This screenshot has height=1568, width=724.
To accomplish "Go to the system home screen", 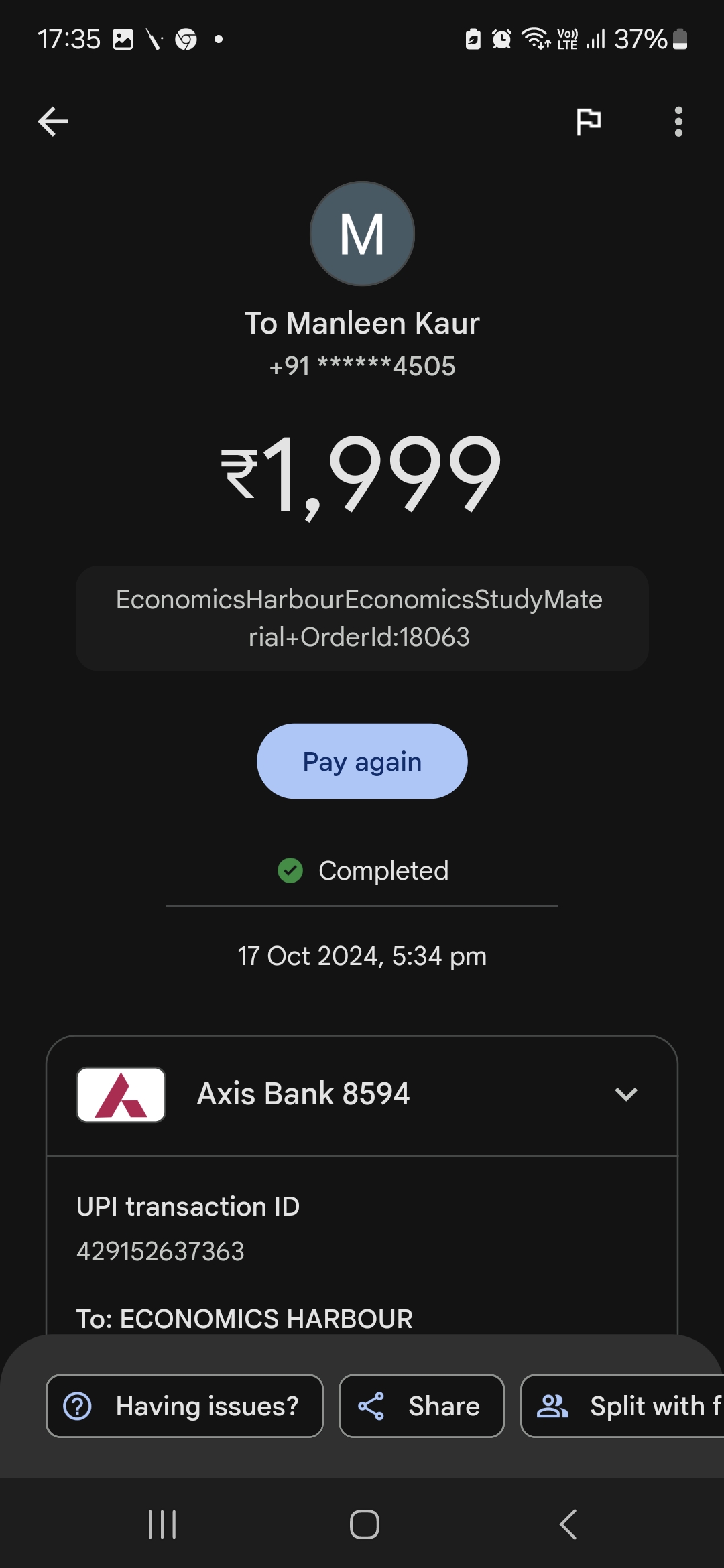I will pos(364,1524).
